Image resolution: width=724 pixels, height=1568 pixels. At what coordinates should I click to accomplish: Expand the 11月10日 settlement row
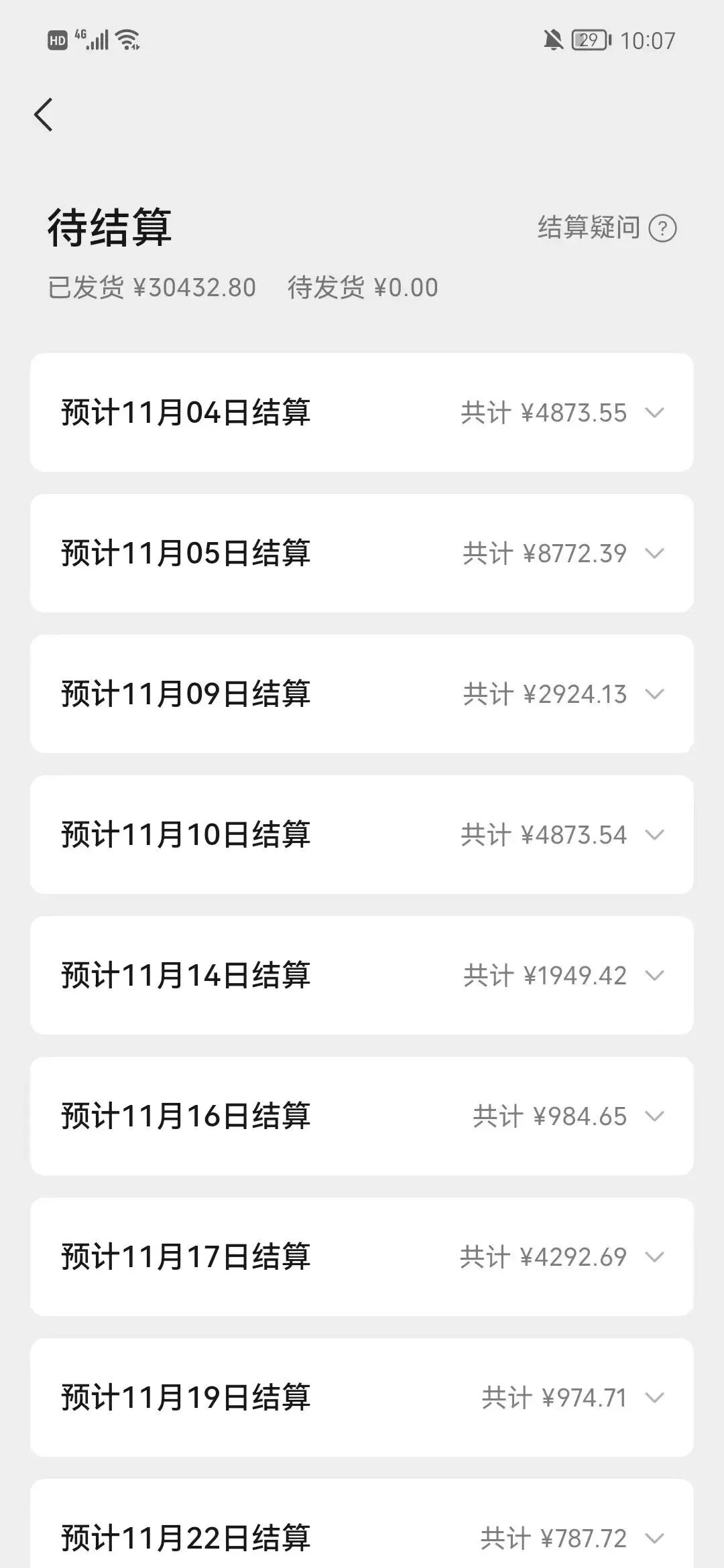tap(654, 835)
